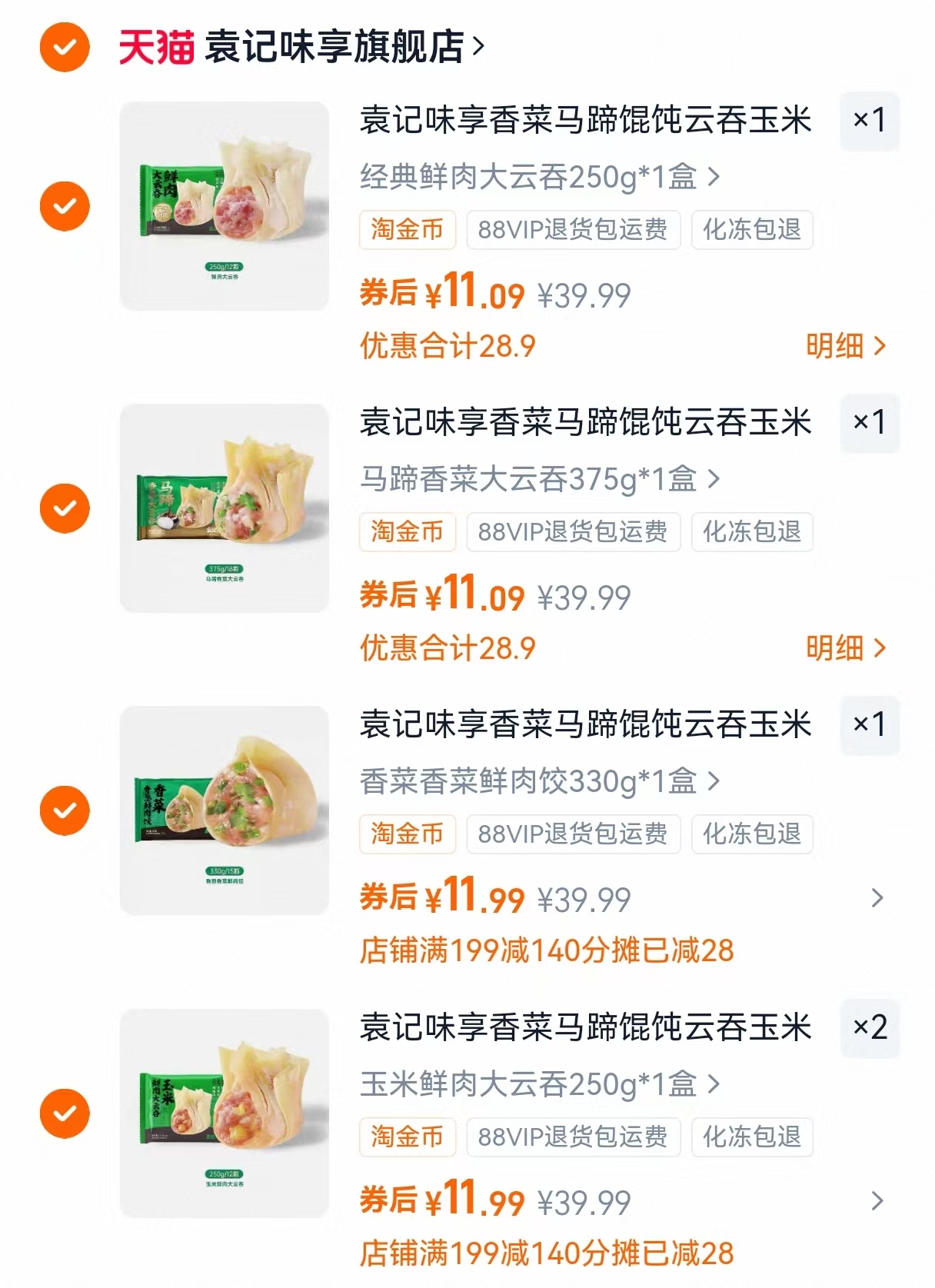This screenshot has width=935, height=1288.
Task: Tap the 化冻包退 badge on third item
Action: point(751,834)
